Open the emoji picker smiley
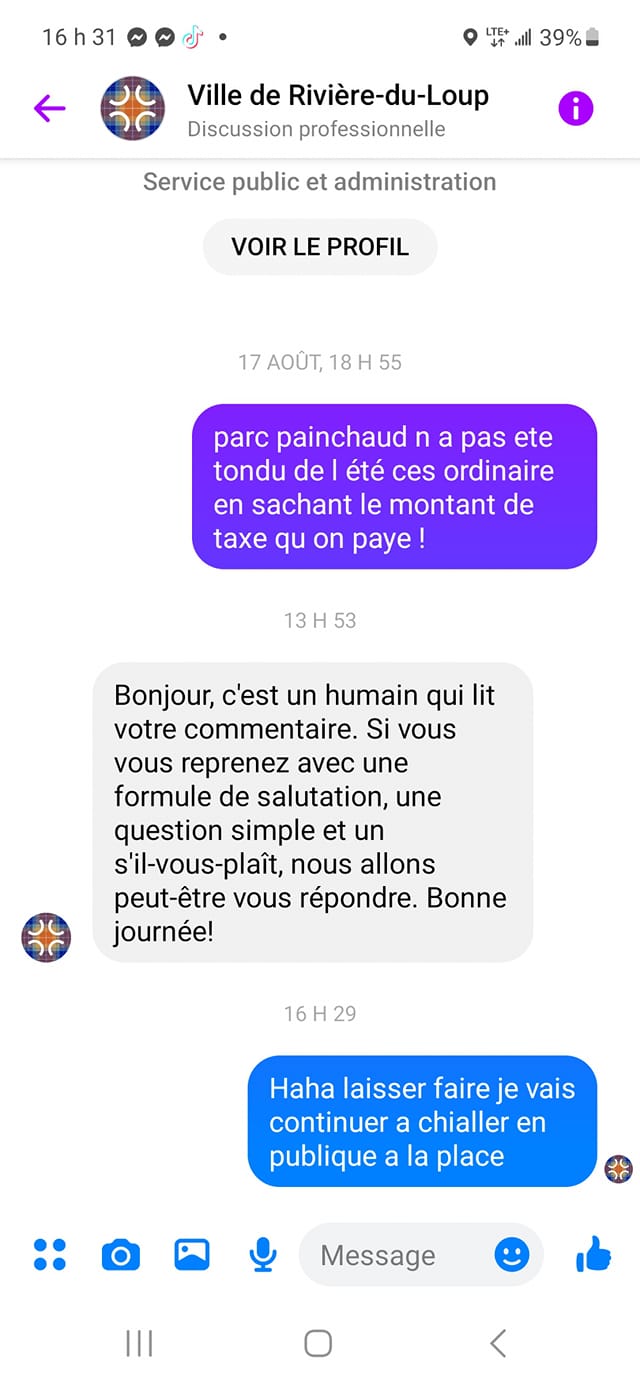 (512, 1254)
